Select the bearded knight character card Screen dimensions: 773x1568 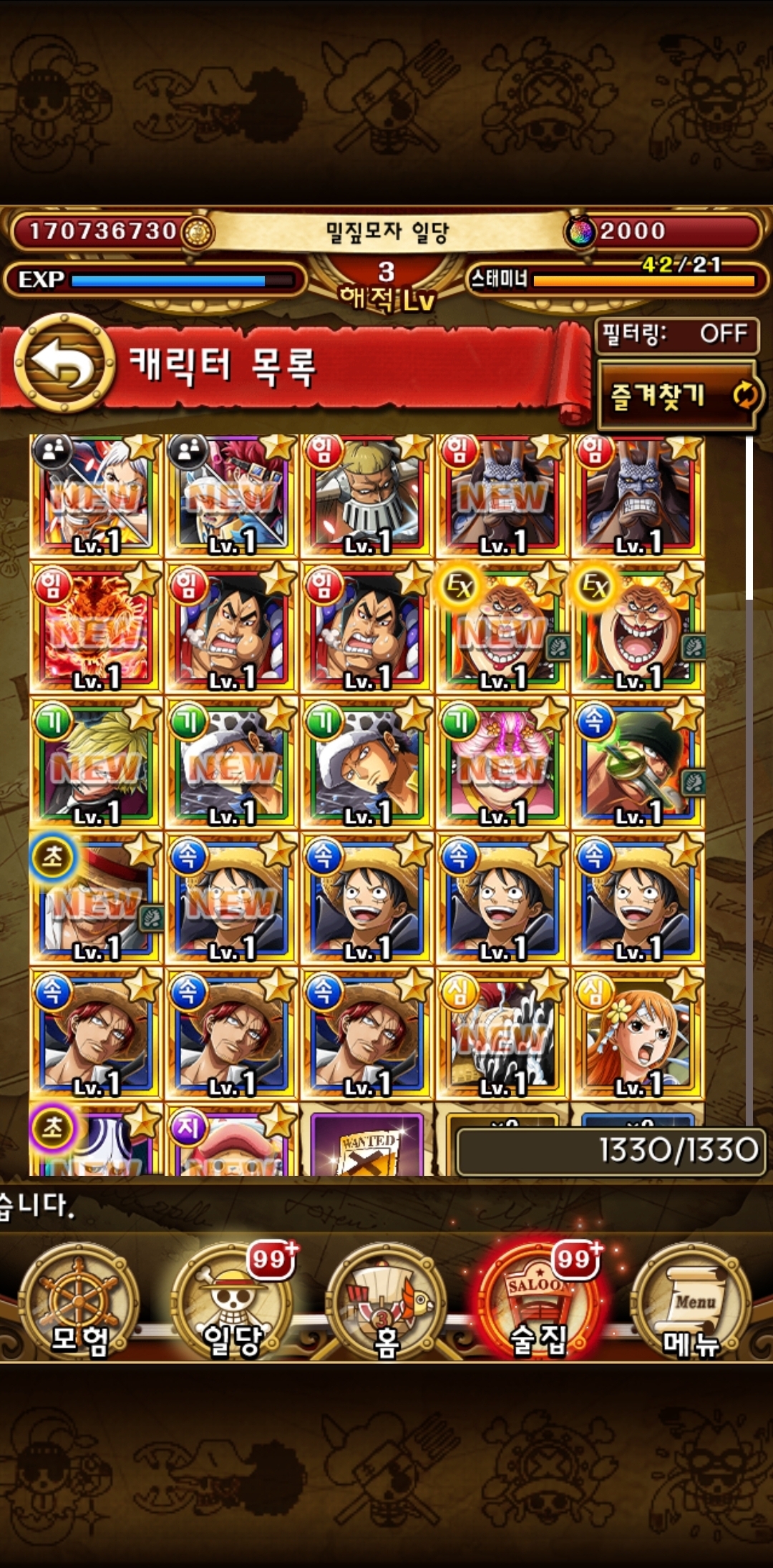366,495
